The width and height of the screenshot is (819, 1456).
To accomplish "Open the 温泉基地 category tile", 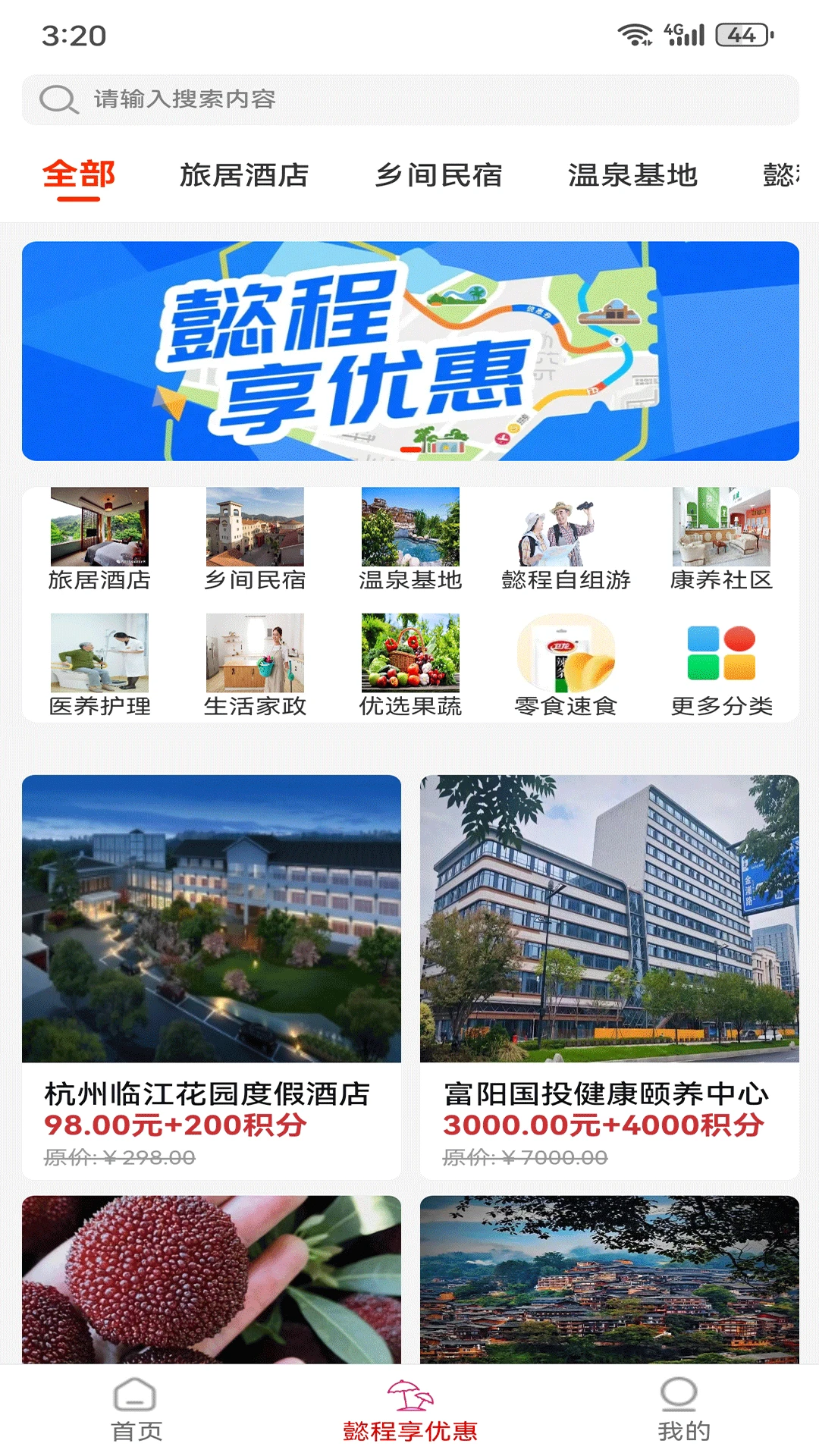I will 410,539.
